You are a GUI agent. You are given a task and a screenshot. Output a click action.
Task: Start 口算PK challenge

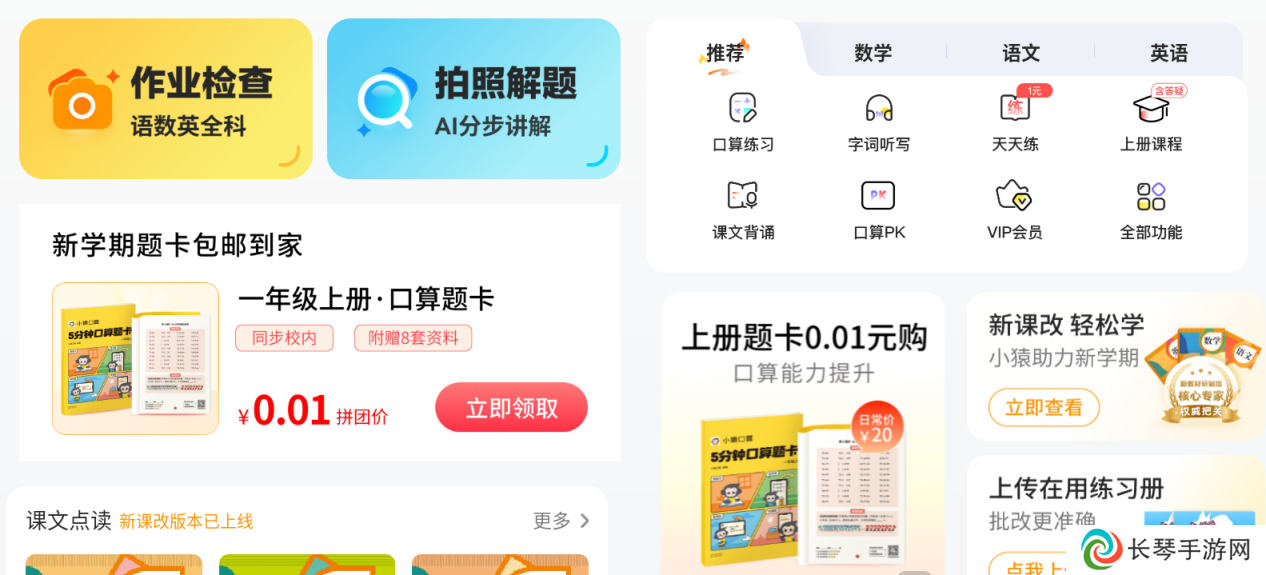click(x=879, y=210)
